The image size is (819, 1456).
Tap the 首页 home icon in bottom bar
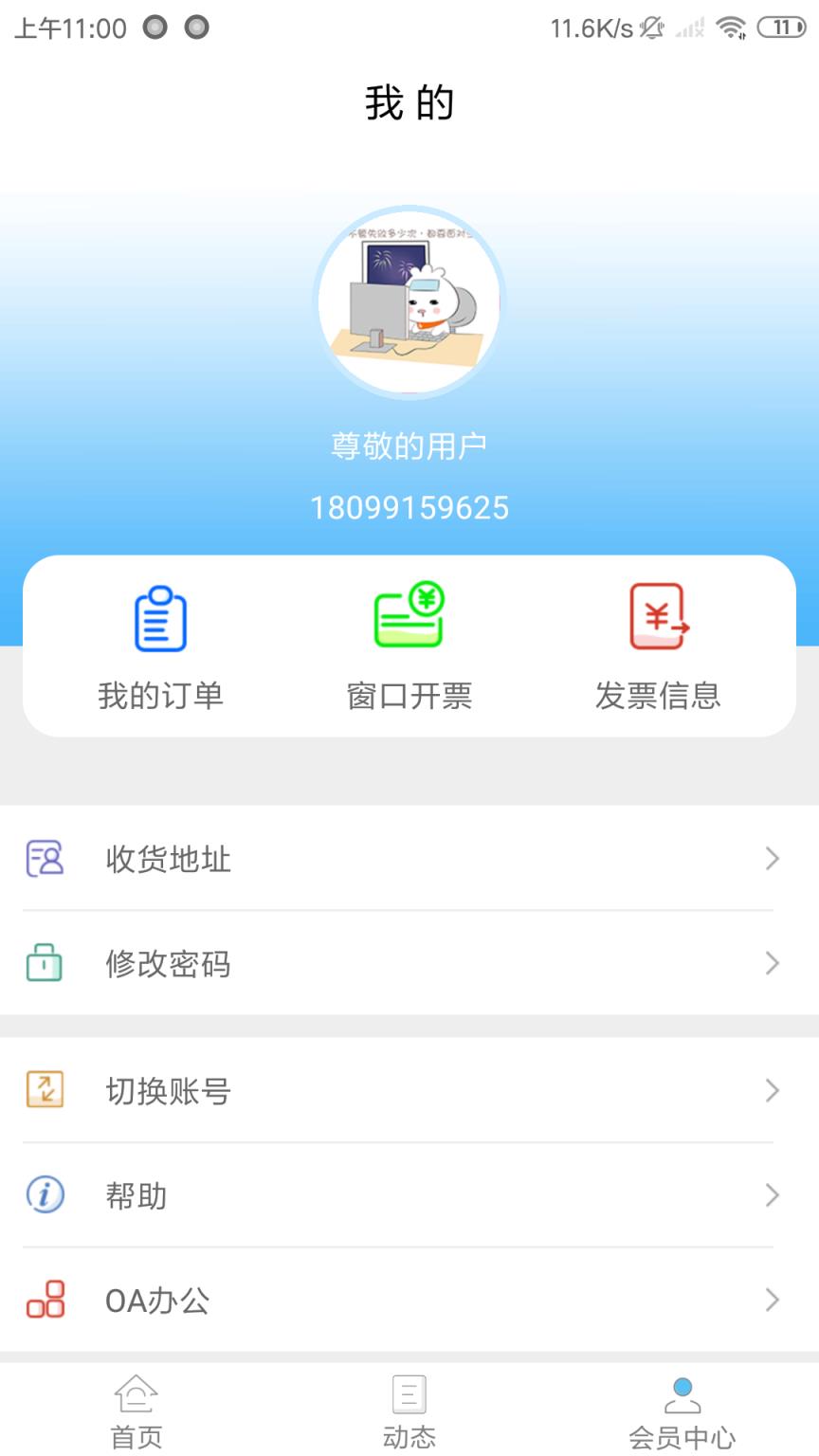pos(136,1394)
